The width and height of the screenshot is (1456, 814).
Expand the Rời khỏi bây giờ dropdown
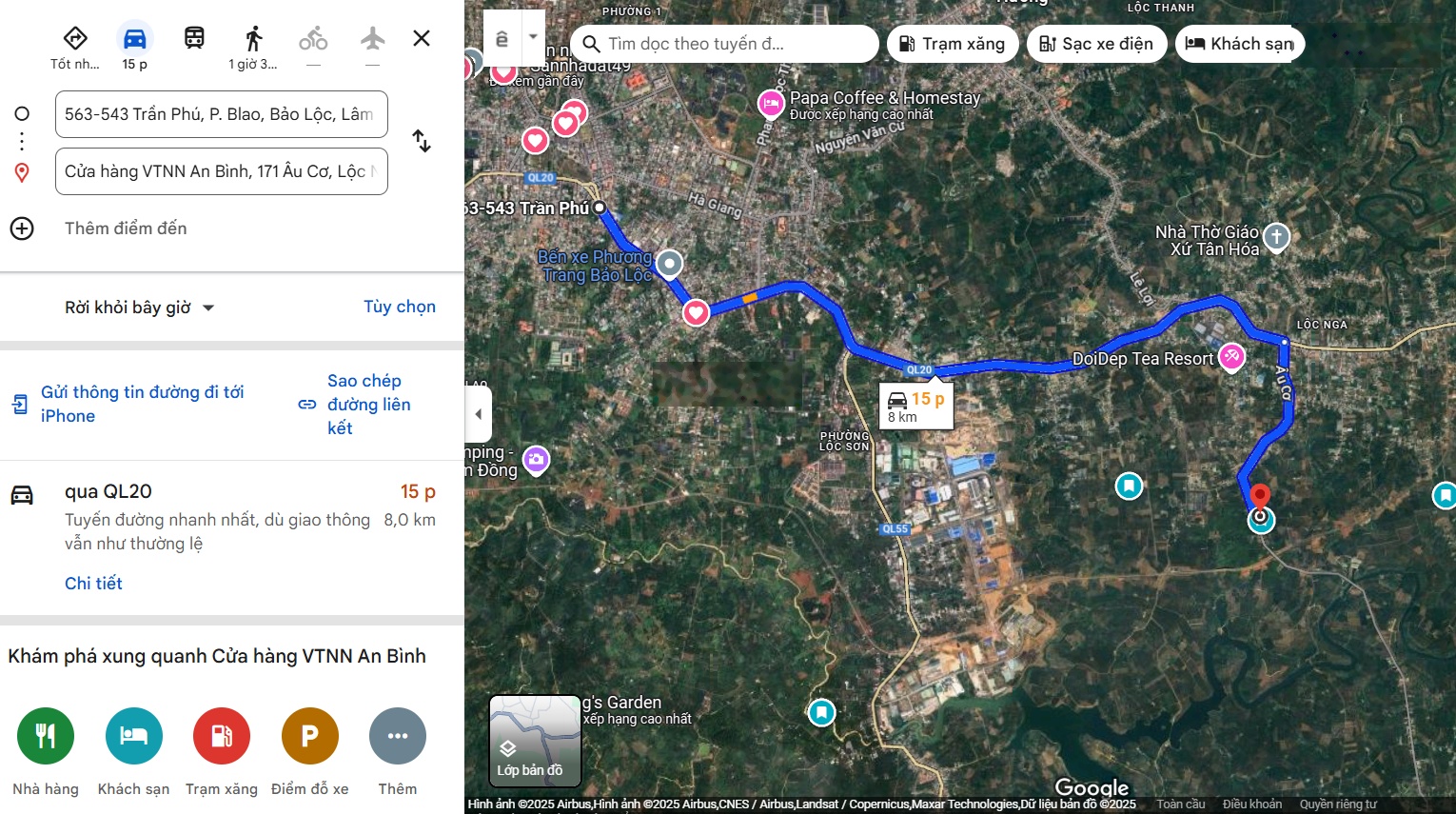point(139,308)
